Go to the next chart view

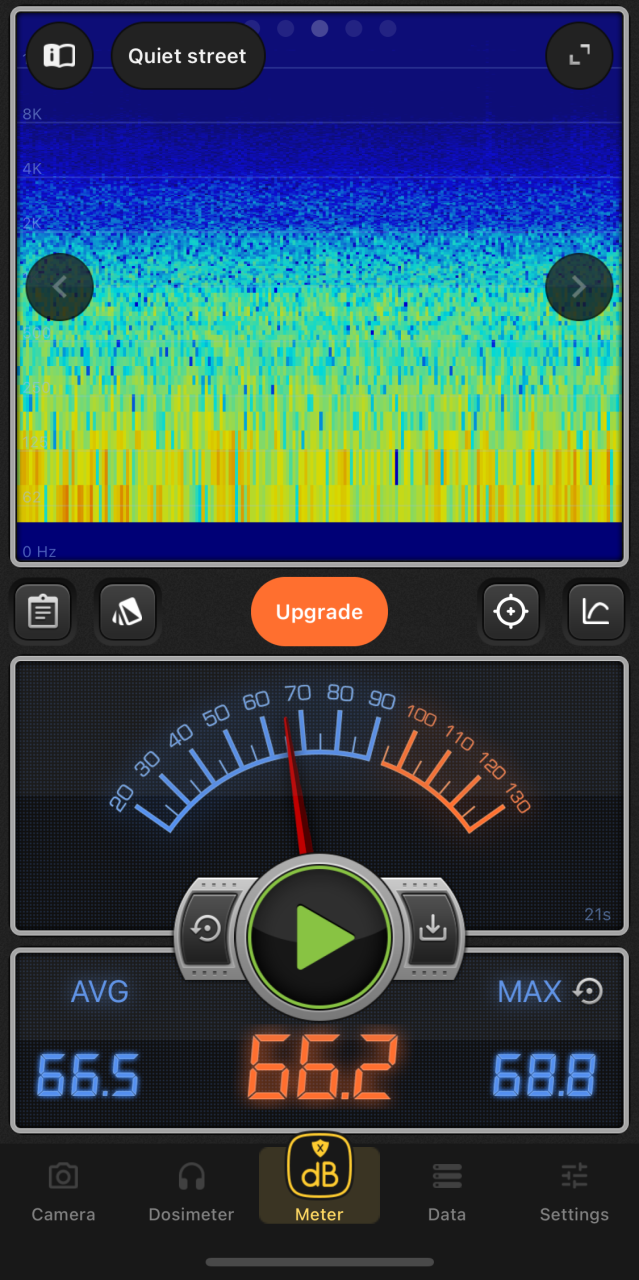tap(579, 288)
